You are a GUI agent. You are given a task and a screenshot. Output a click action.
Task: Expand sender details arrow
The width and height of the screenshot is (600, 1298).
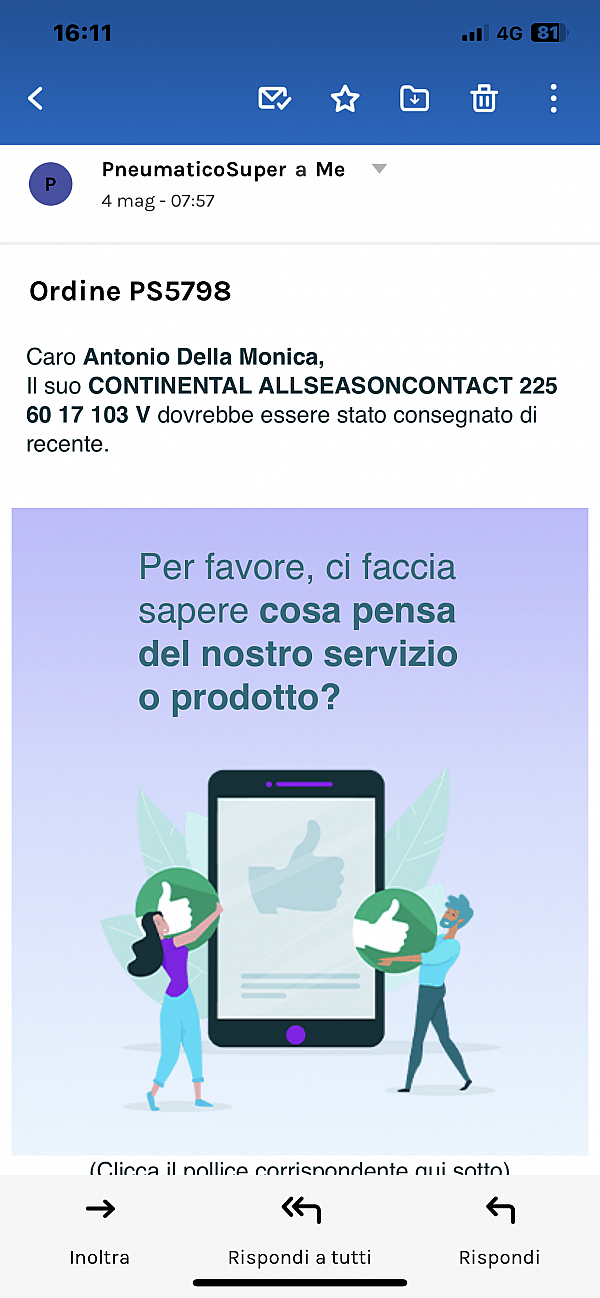coord(379,169)
